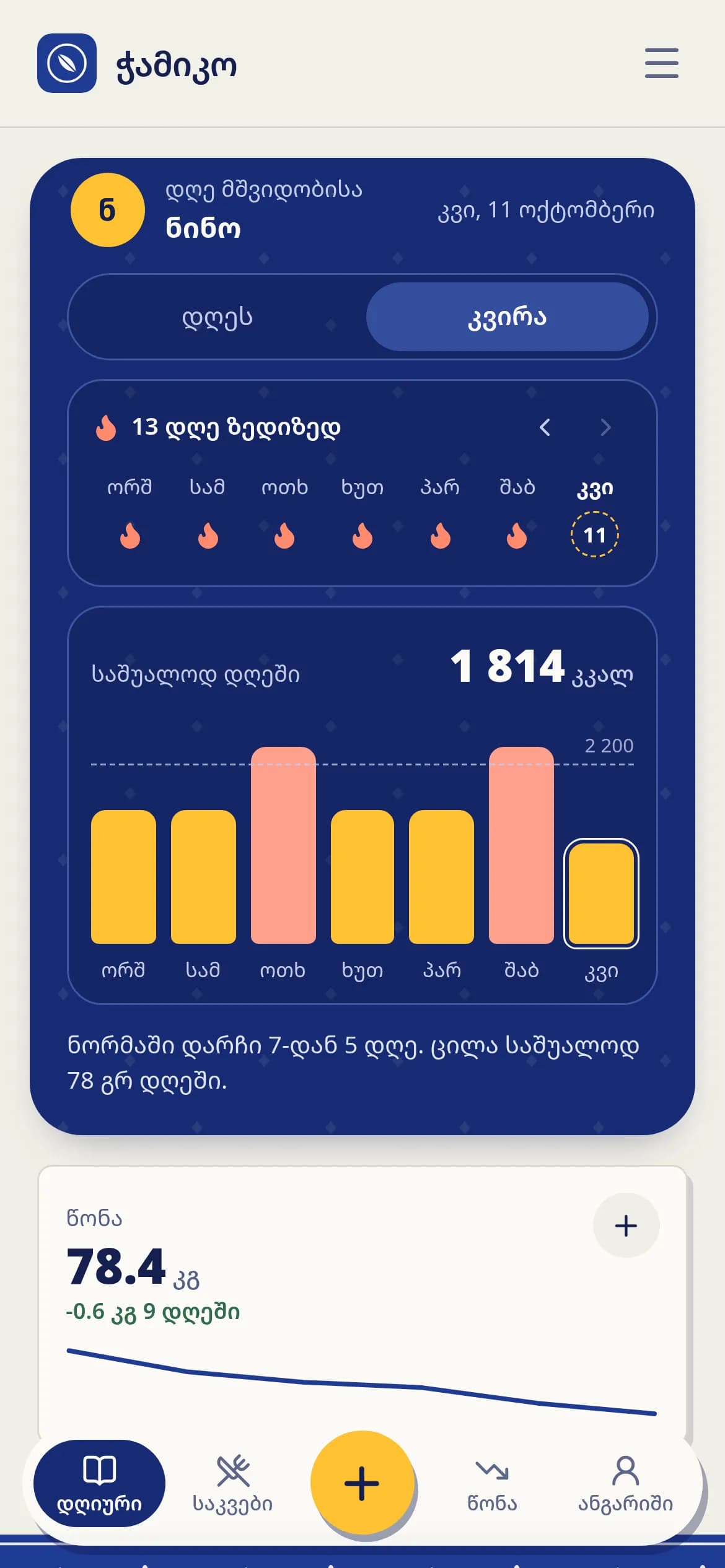This screenshot has width=725, height=1568.
Task: Open the დღიური tab in the bottom navigation
Action: (99, 1483)
